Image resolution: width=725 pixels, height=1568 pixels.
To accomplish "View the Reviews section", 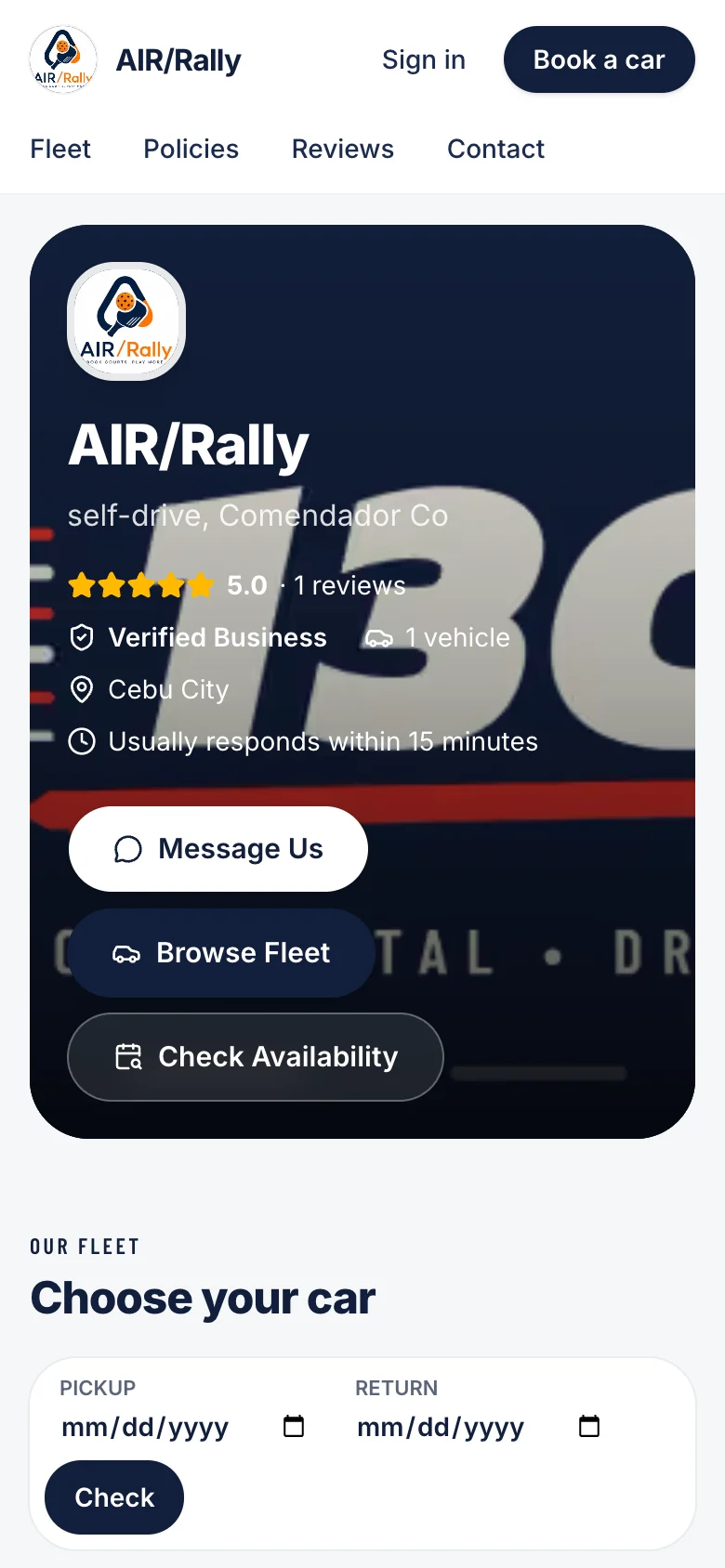I will coord(343,149).
